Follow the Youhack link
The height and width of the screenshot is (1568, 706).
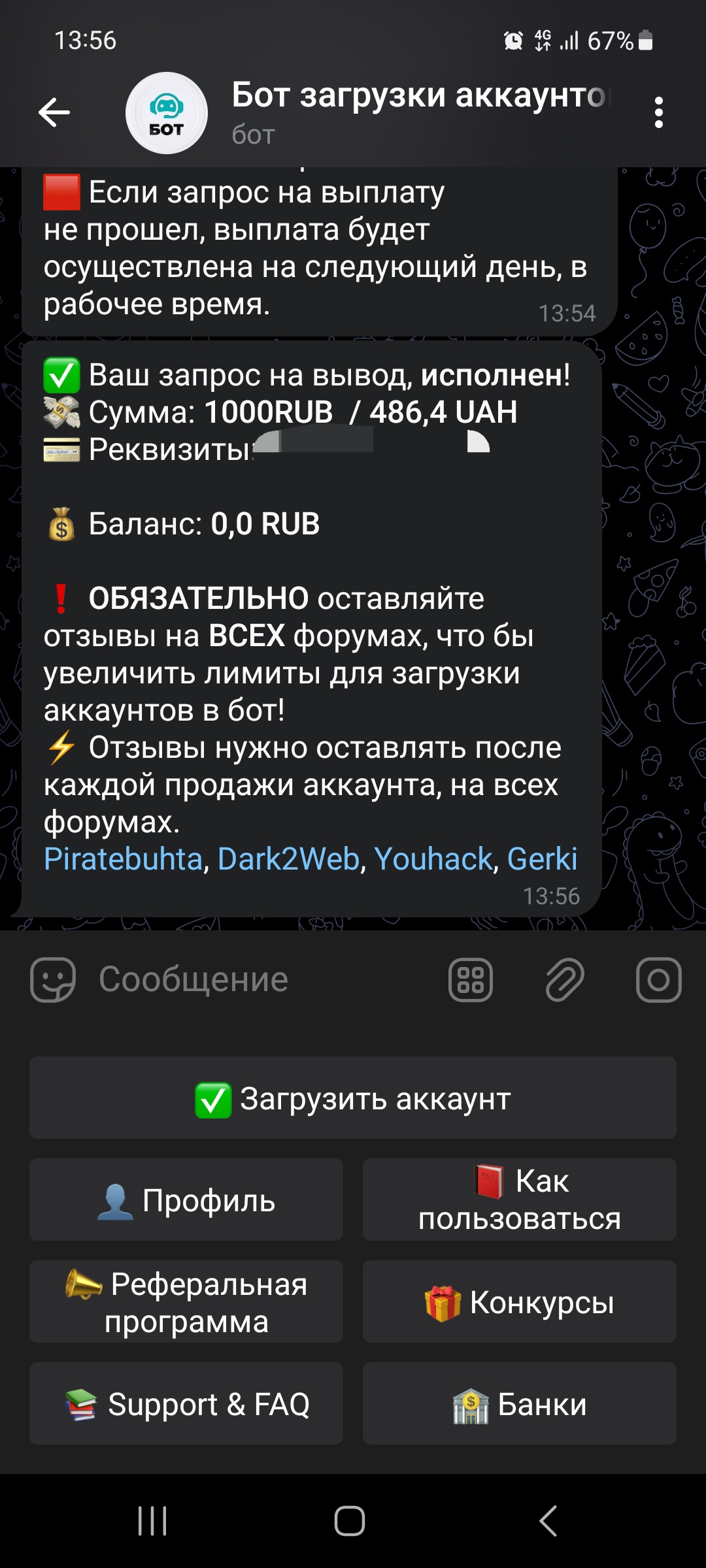tap(433, 858)
